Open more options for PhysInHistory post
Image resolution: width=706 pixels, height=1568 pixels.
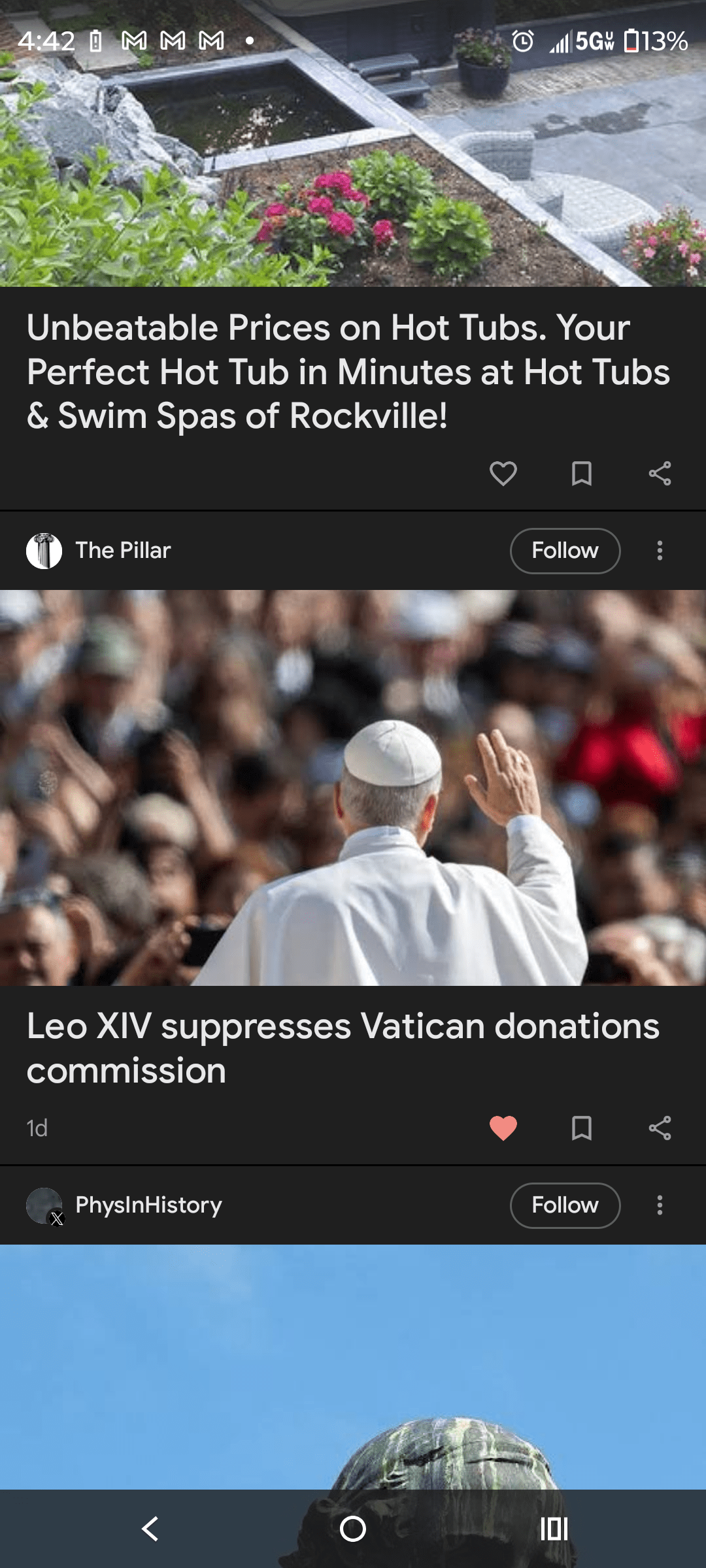[x=660, y=1205]
